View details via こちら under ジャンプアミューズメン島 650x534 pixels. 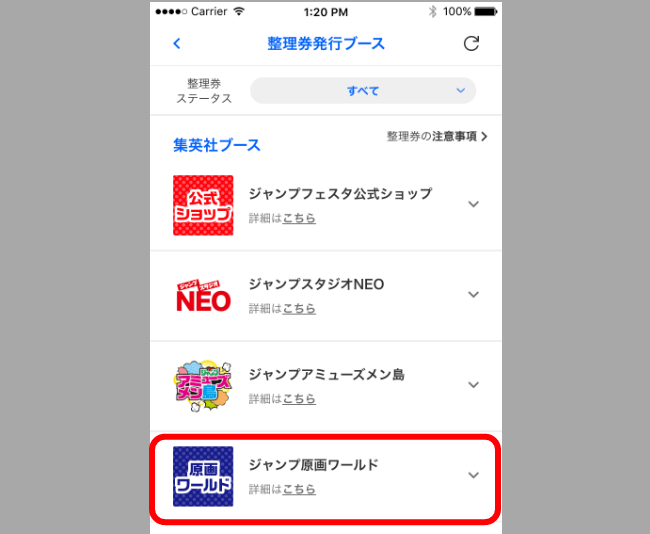pyautogui.click(x=299, y=399)
